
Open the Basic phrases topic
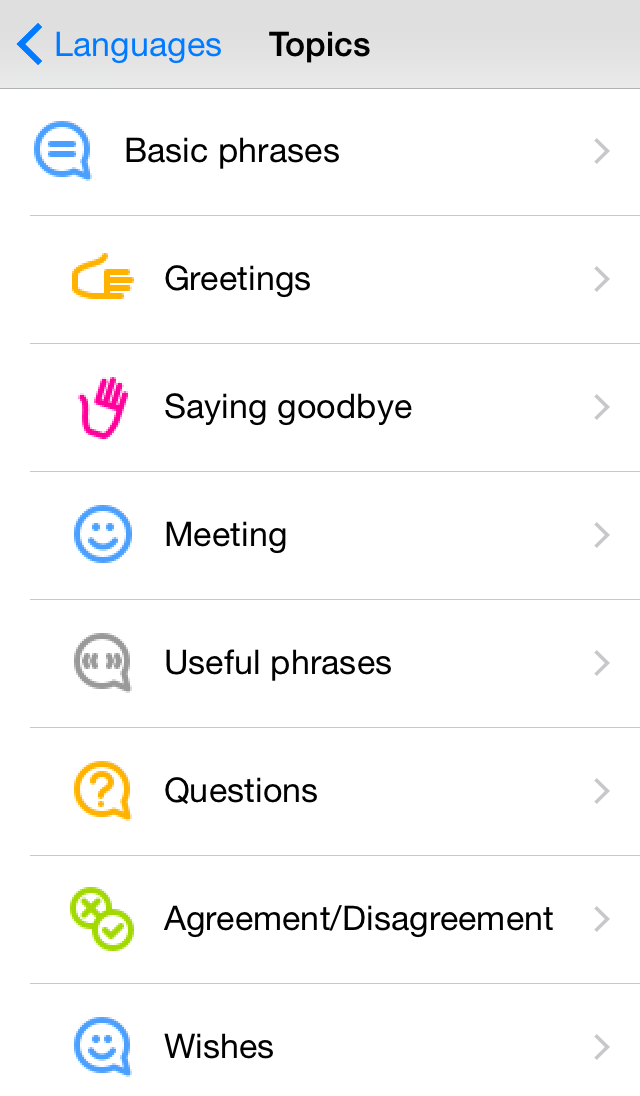320,152
